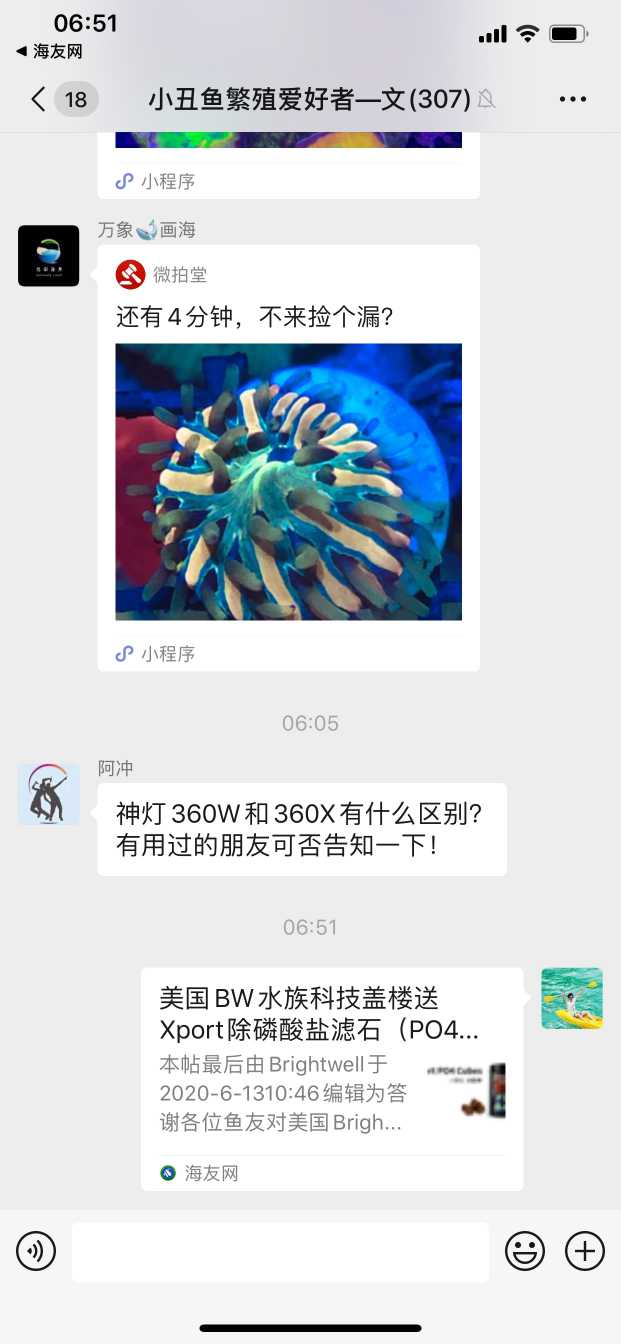Open the 美国BW水族科技 shared link card
621x1344 pixels.
click(331, 1078)
